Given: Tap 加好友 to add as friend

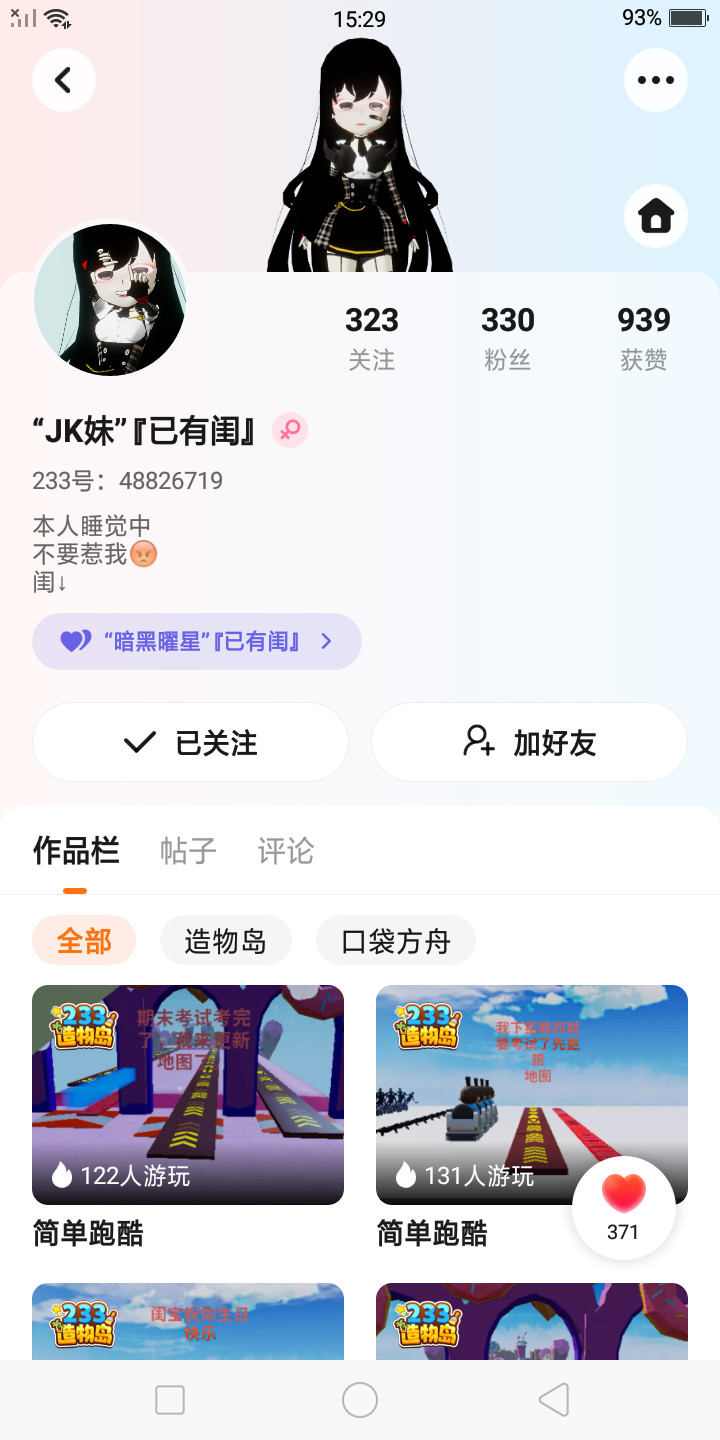Looking at the screenshot, I should pyautogui.click(x=529, y=742).
